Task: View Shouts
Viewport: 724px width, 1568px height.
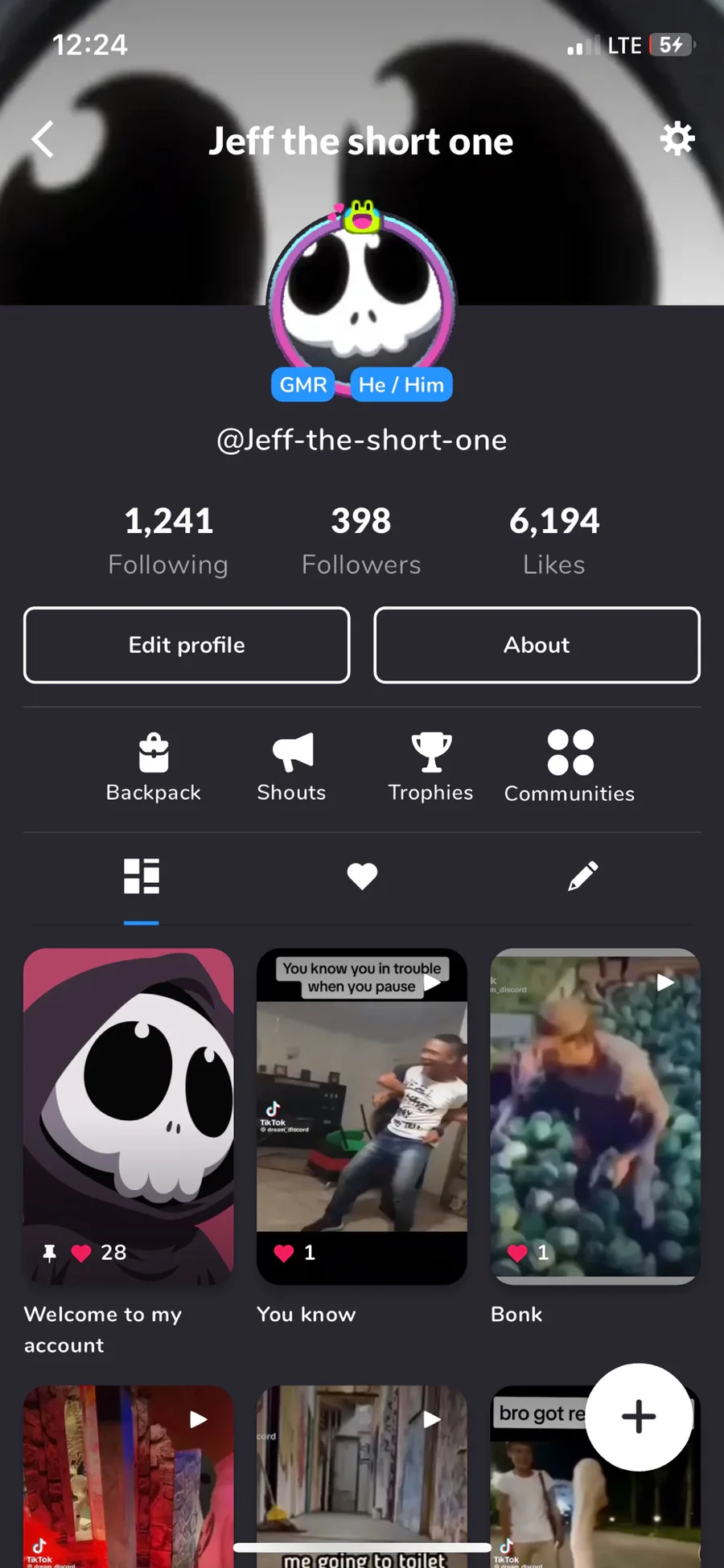Action: coord(292,767)
